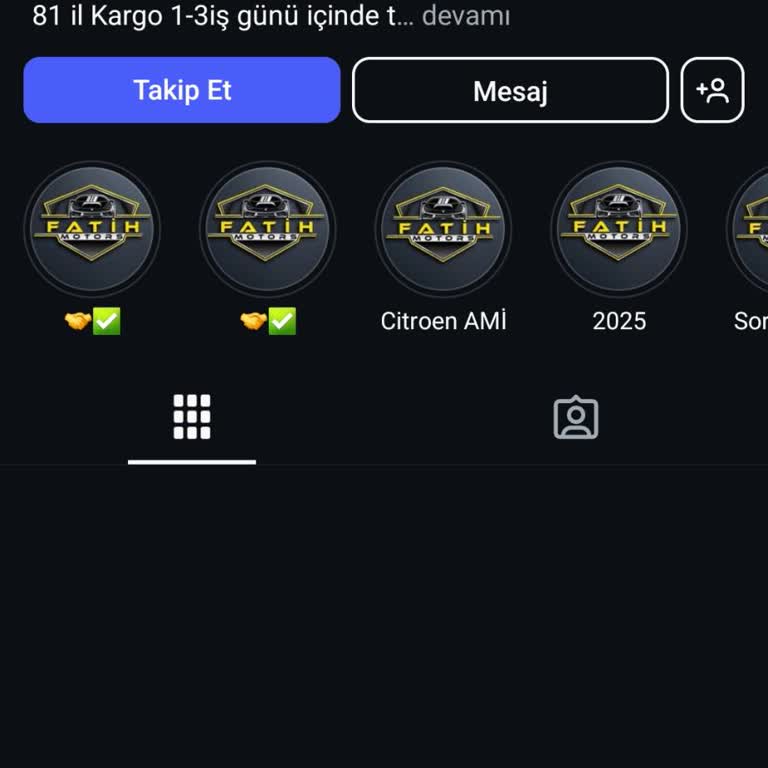The image size is (768, 768).
Task: Open Mesaj to message this account
Action: point(510,91)
